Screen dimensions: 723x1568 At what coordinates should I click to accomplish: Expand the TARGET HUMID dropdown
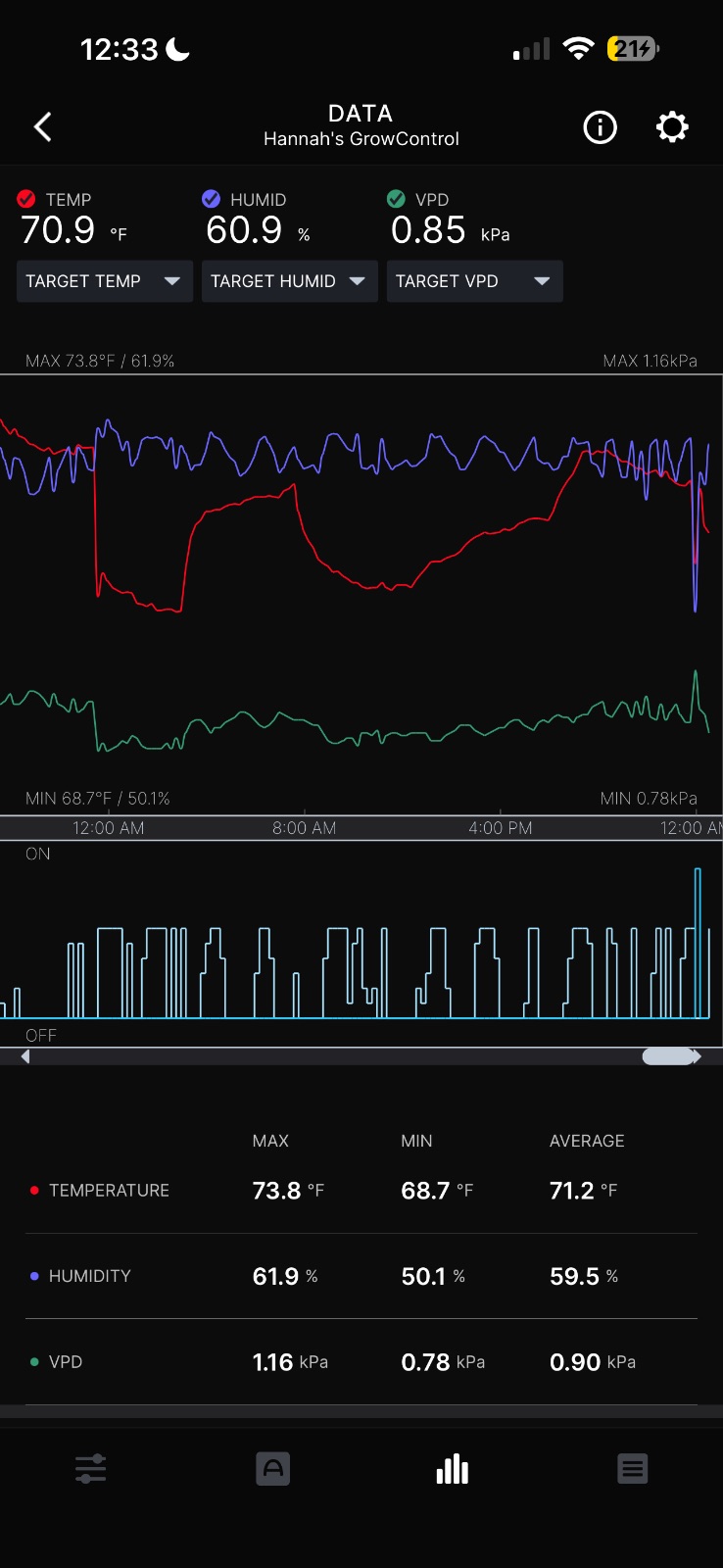coord(289,281)
